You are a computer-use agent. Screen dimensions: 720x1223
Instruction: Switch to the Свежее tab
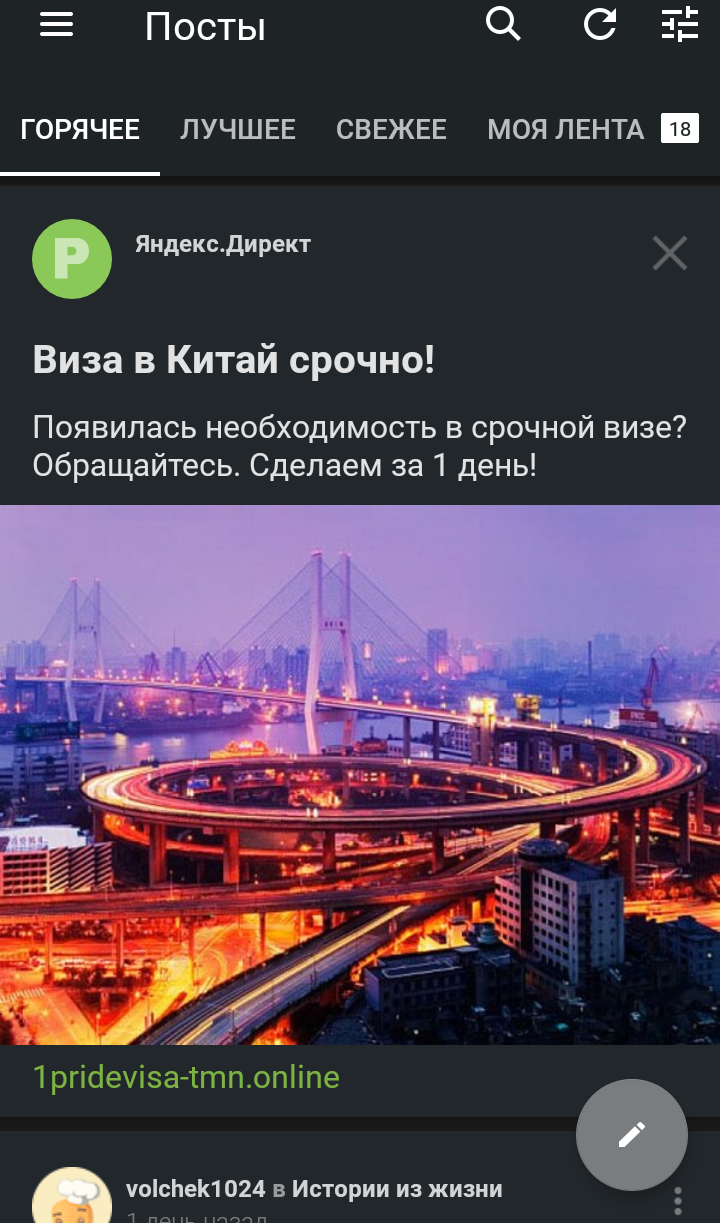tap(391, 130)
